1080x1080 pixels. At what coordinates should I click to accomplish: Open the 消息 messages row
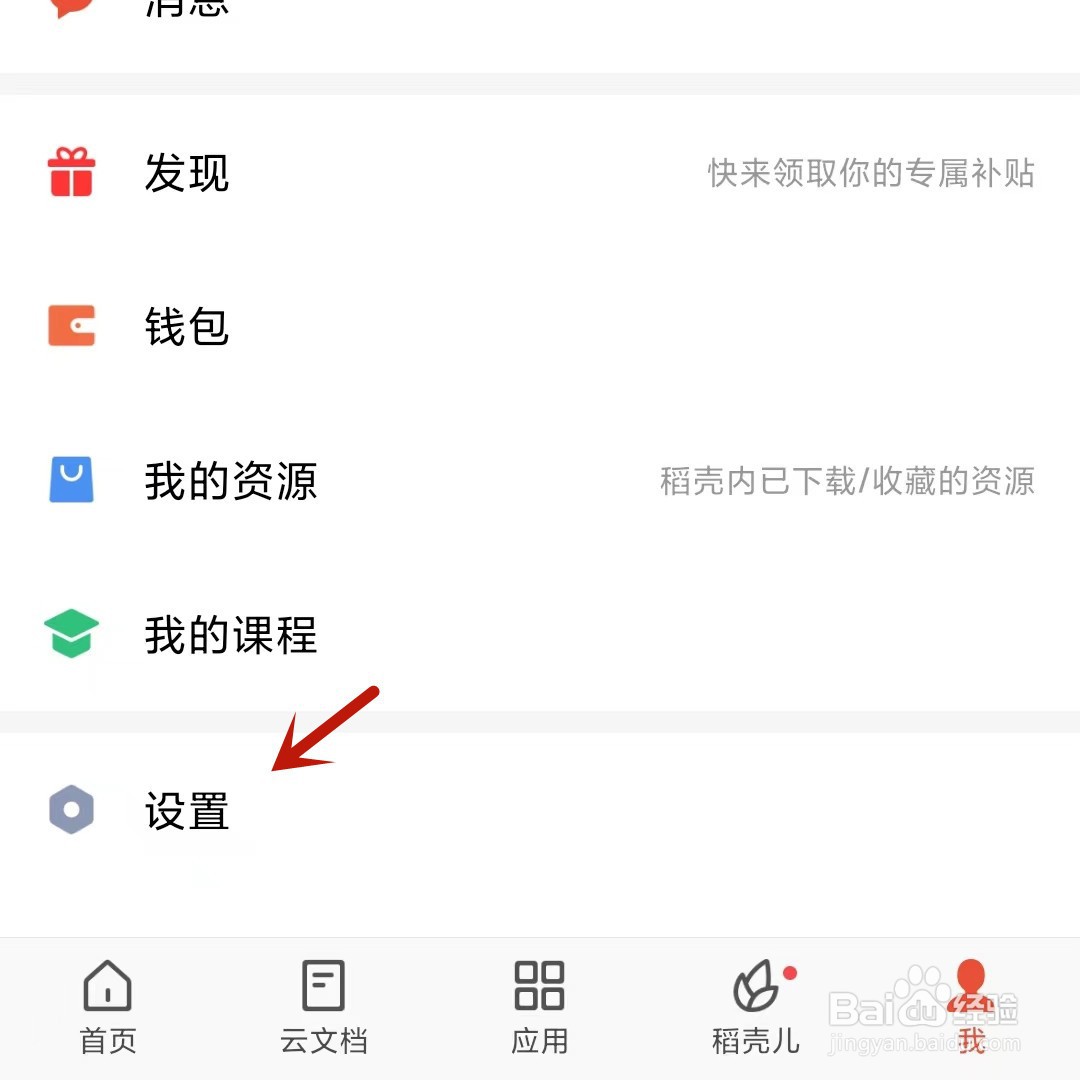(x=540, y=28)
